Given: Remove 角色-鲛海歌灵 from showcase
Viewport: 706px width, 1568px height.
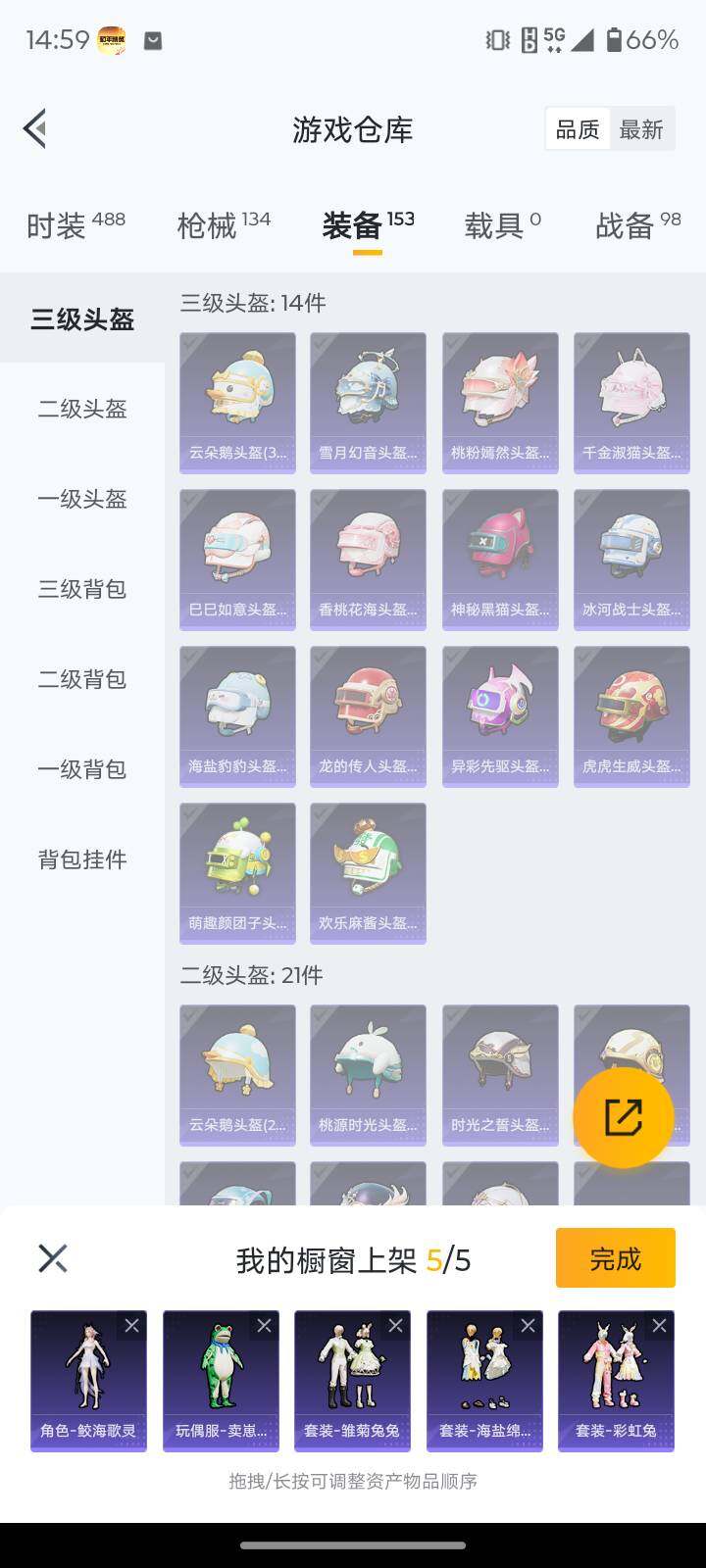Looking at the screenshot, I should (x=132, y=1325).
